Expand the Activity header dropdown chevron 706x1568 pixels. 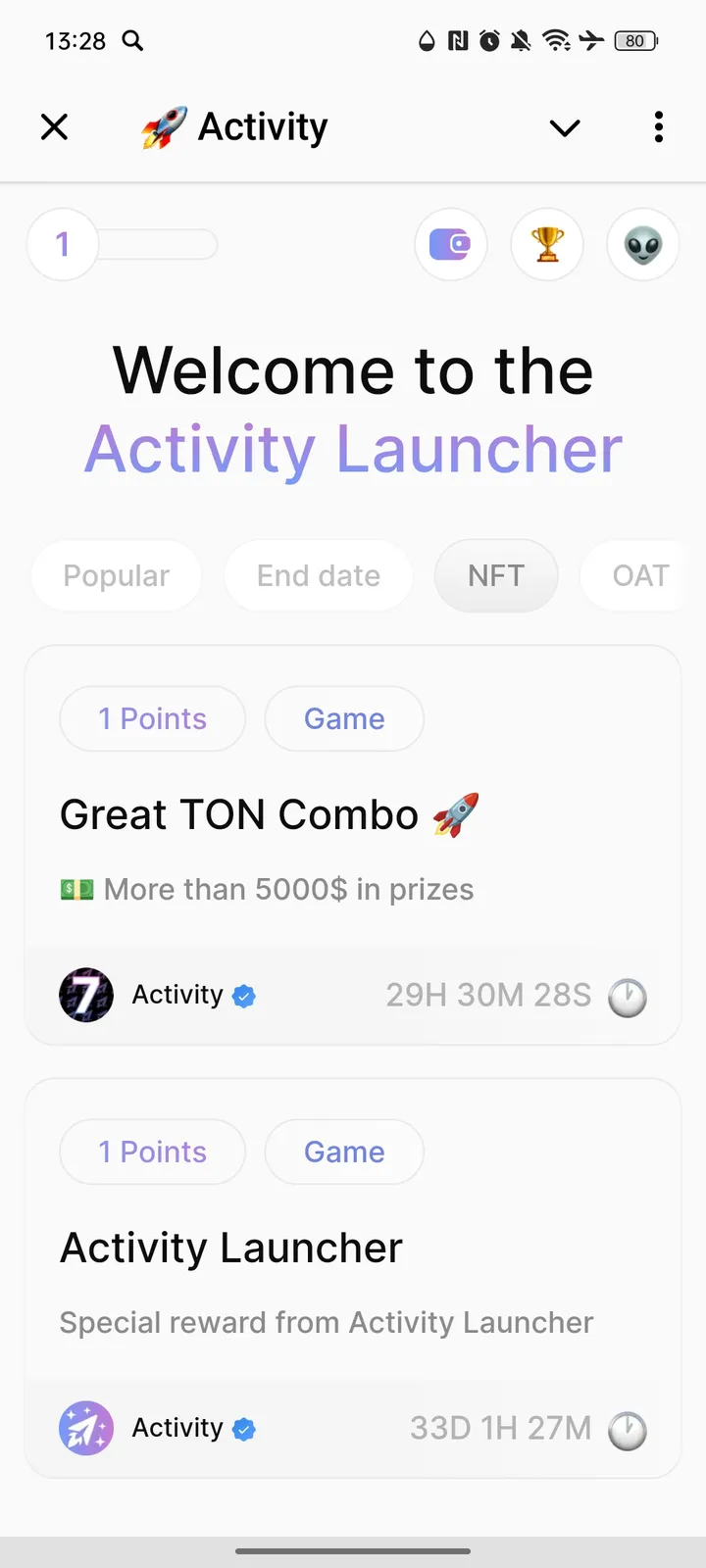coord(565,127)
